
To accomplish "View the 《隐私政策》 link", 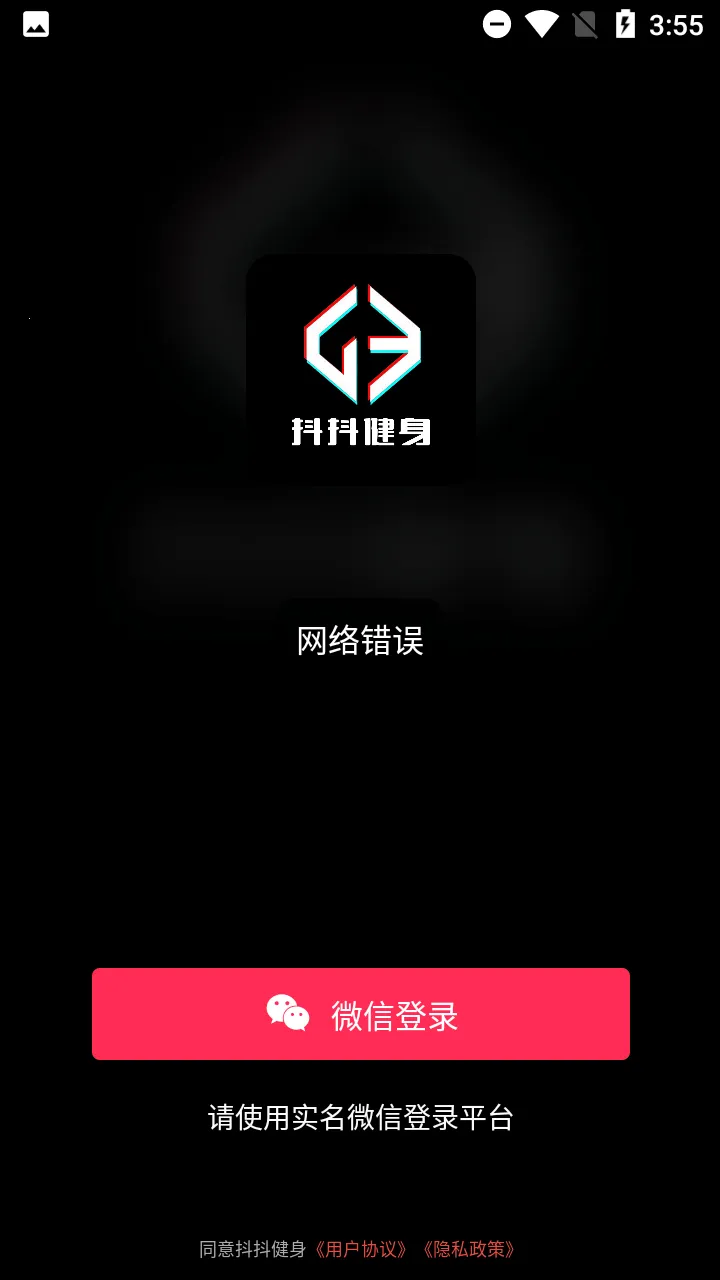I will (x=467, y=1249).
